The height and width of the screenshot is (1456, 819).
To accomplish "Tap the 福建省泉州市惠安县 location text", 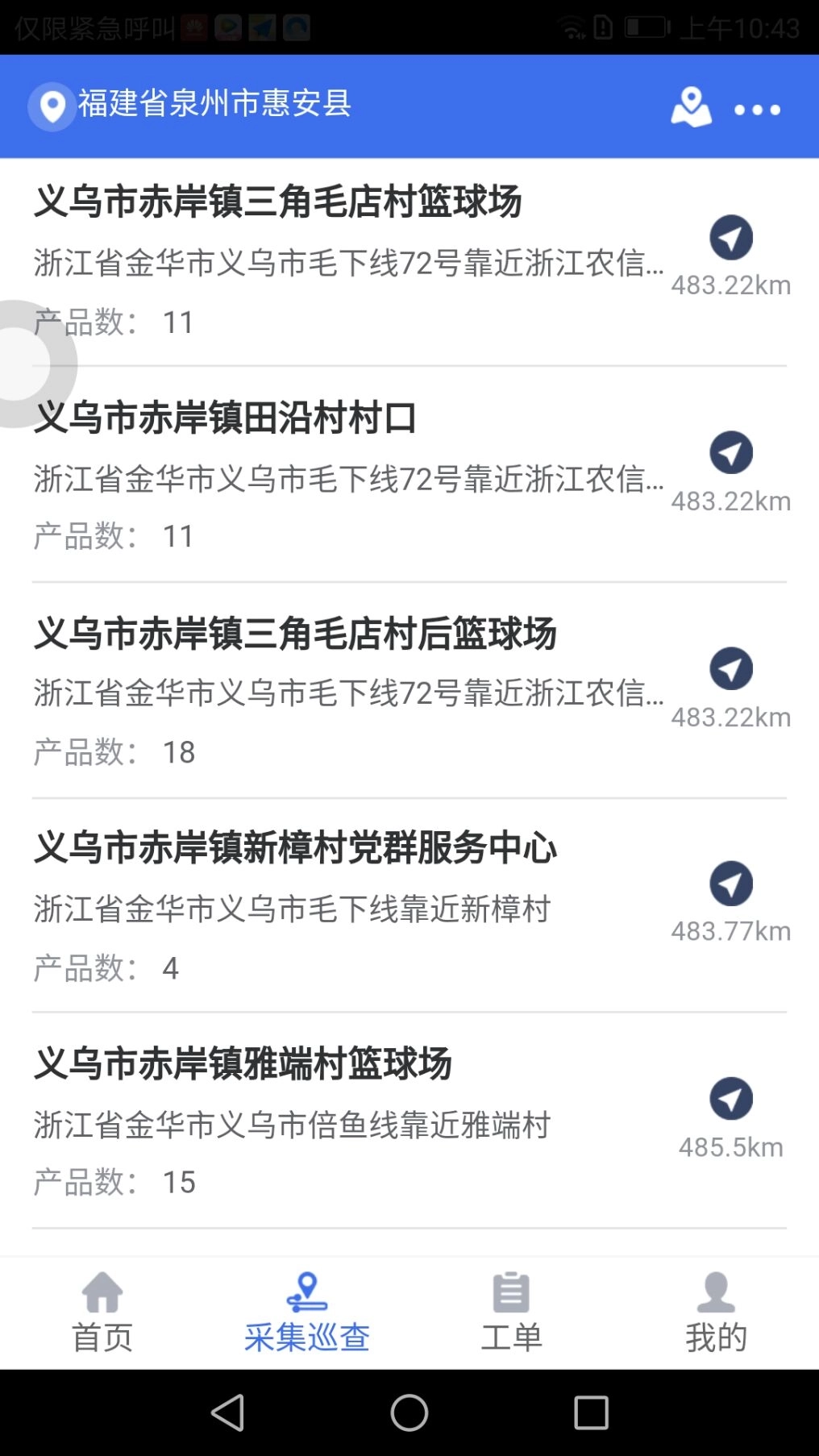I will click(x=214, y=104).
